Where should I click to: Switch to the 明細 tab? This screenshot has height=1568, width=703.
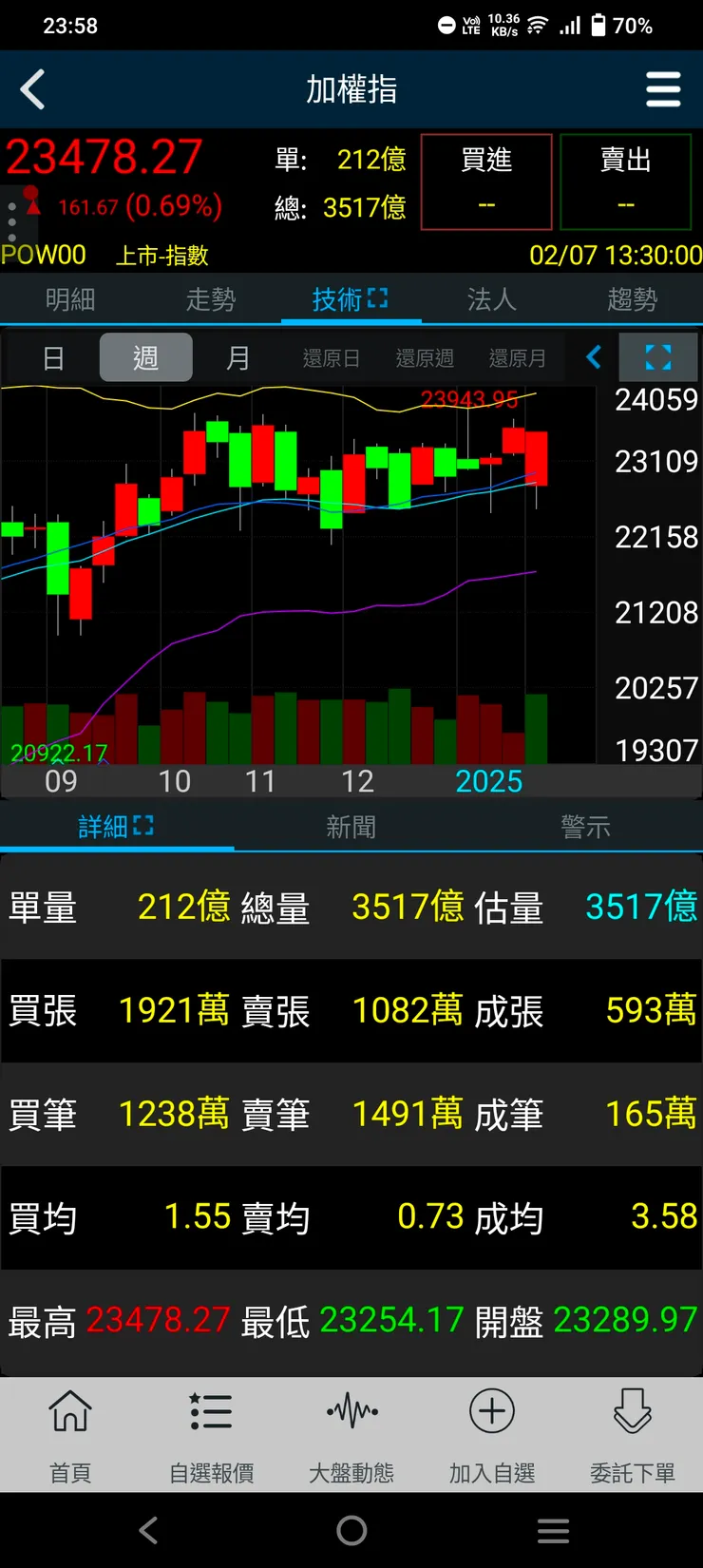70,300
